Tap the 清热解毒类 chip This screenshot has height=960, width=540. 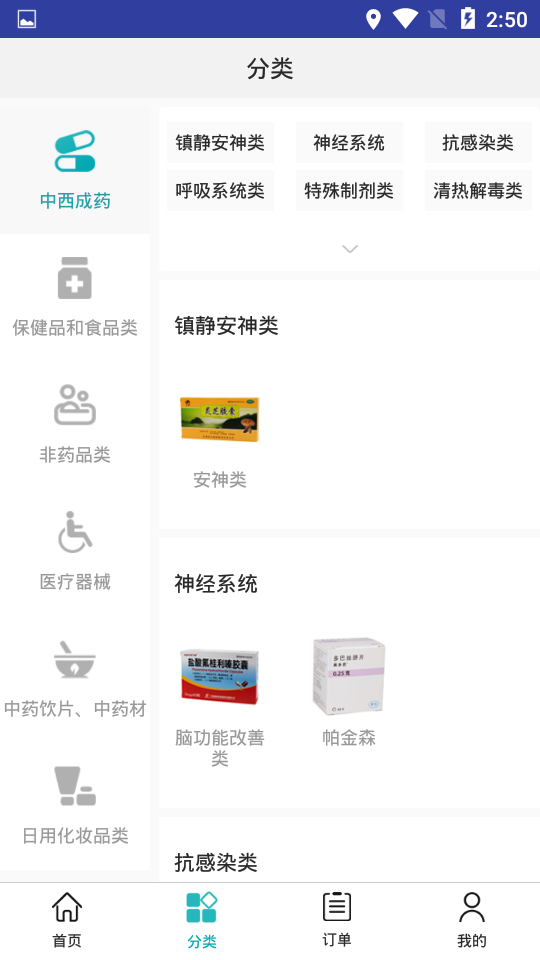[478, 190]
